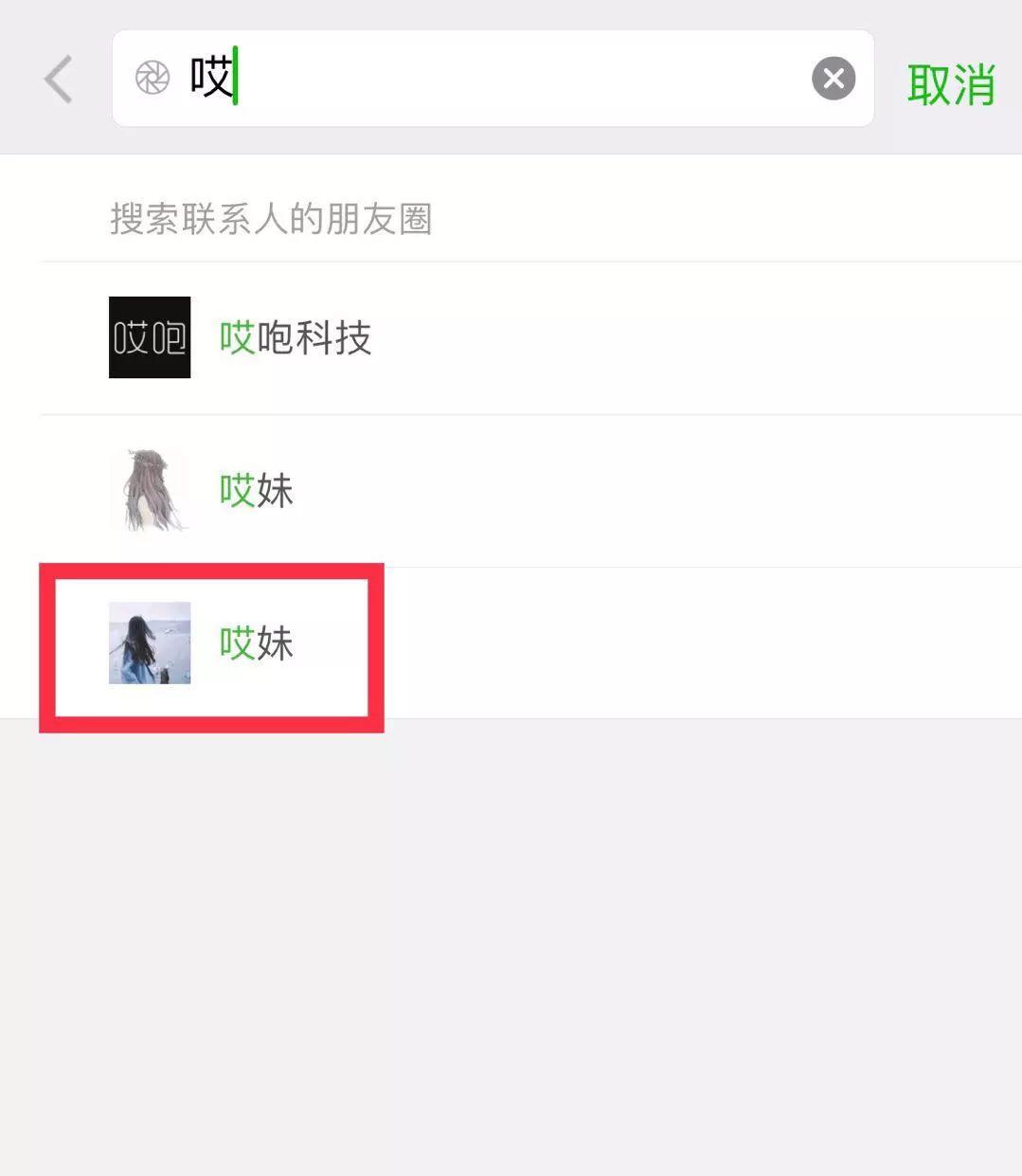Tap the search field containing 哎

click(493, 79)
